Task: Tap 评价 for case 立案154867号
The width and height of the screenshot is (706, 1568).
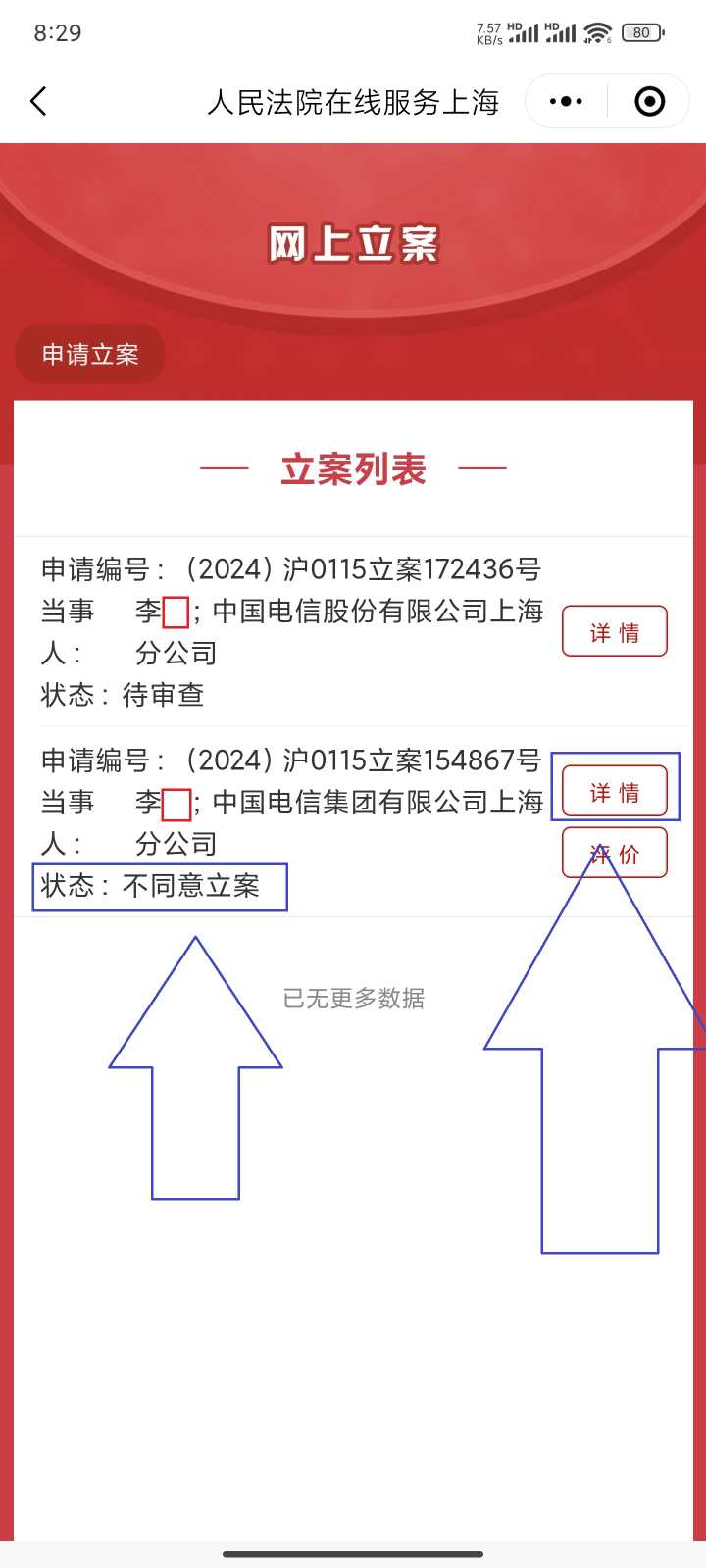Action: tap(615, 854)
